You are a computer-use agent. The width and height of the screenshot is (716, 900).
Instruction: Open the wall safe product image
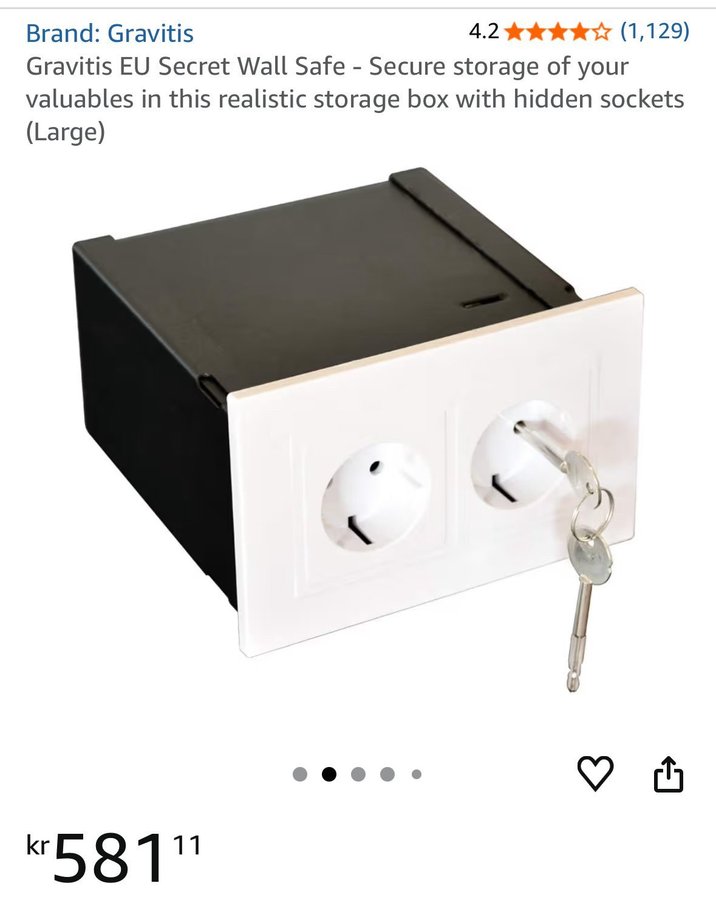(x=358, y=430)
